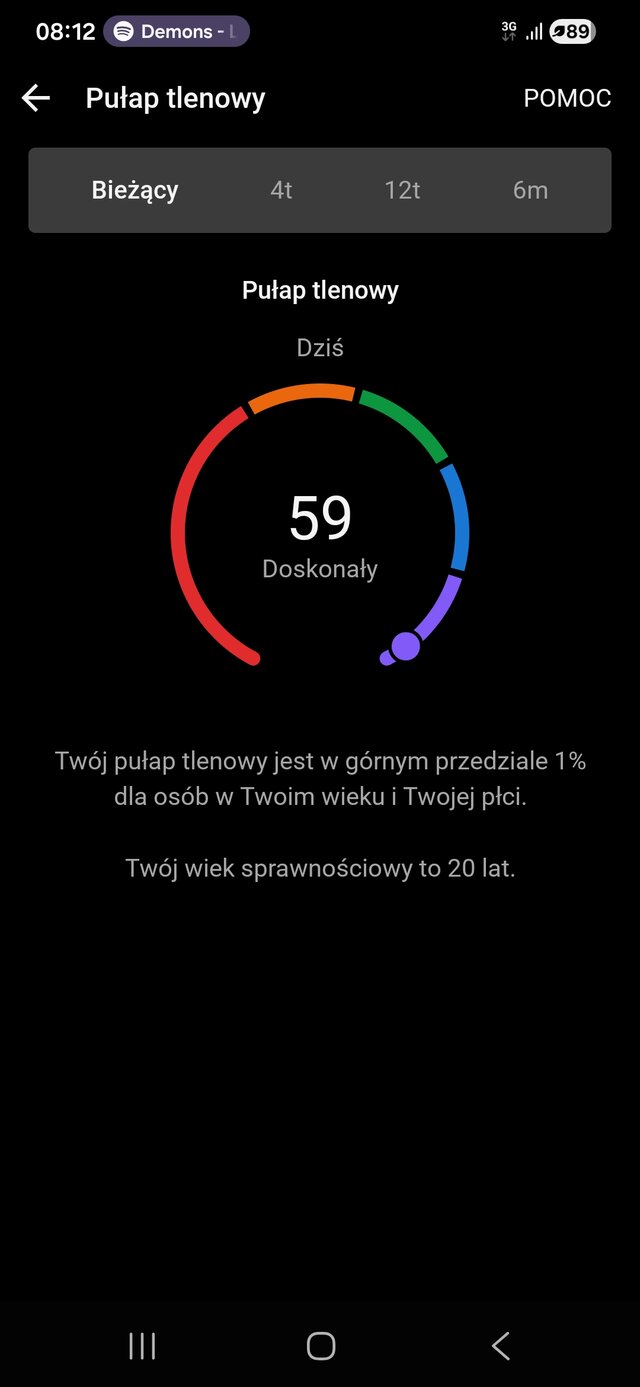Switch to the 12t view
The image size is (640, 1387).
tap(402, 190)
